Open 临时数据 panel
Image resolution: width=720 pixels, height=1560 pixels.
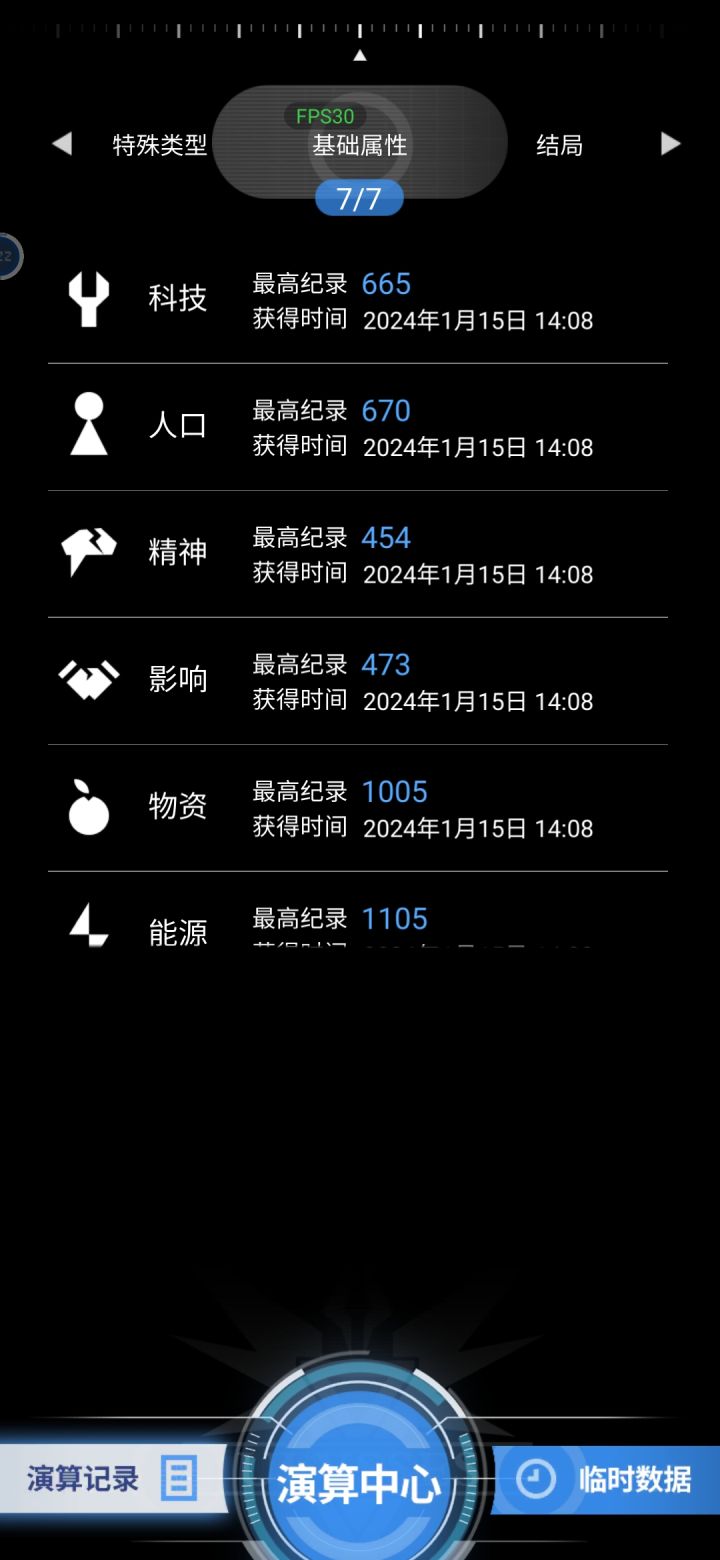(x=605, y=1478)
